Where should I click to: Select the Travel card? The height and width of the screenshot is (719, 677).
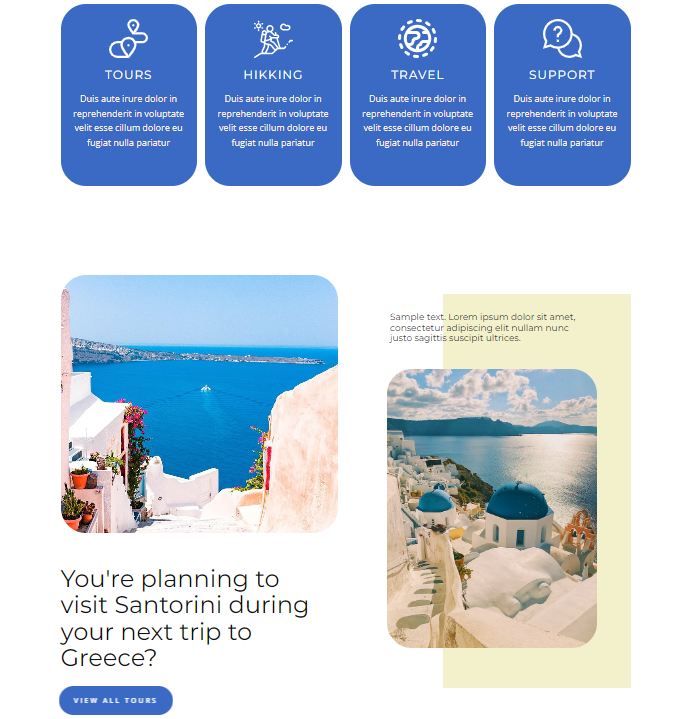pyautogui.click(x=417, y=95)
